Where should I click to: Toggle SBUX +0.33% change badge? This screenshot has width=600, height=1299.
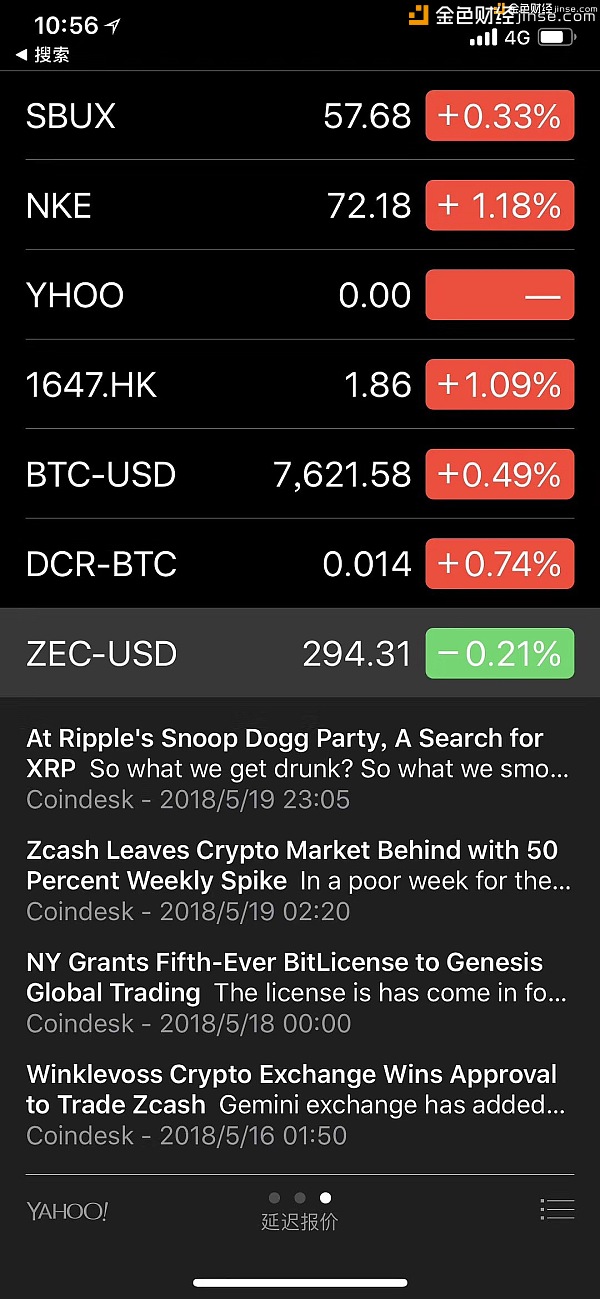[500, 116]
